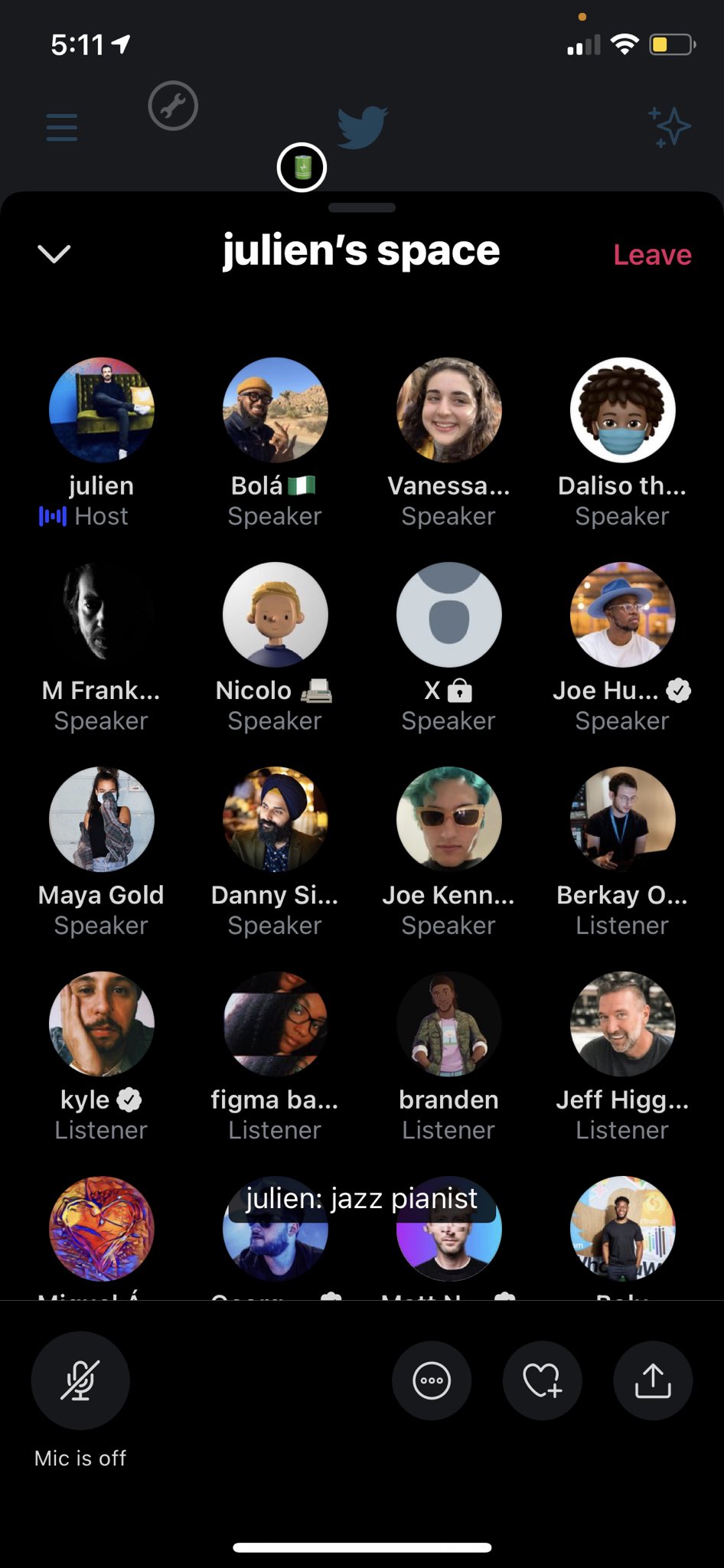Send a heart reaction
724x1568 pixels.
click(543, 1380)
